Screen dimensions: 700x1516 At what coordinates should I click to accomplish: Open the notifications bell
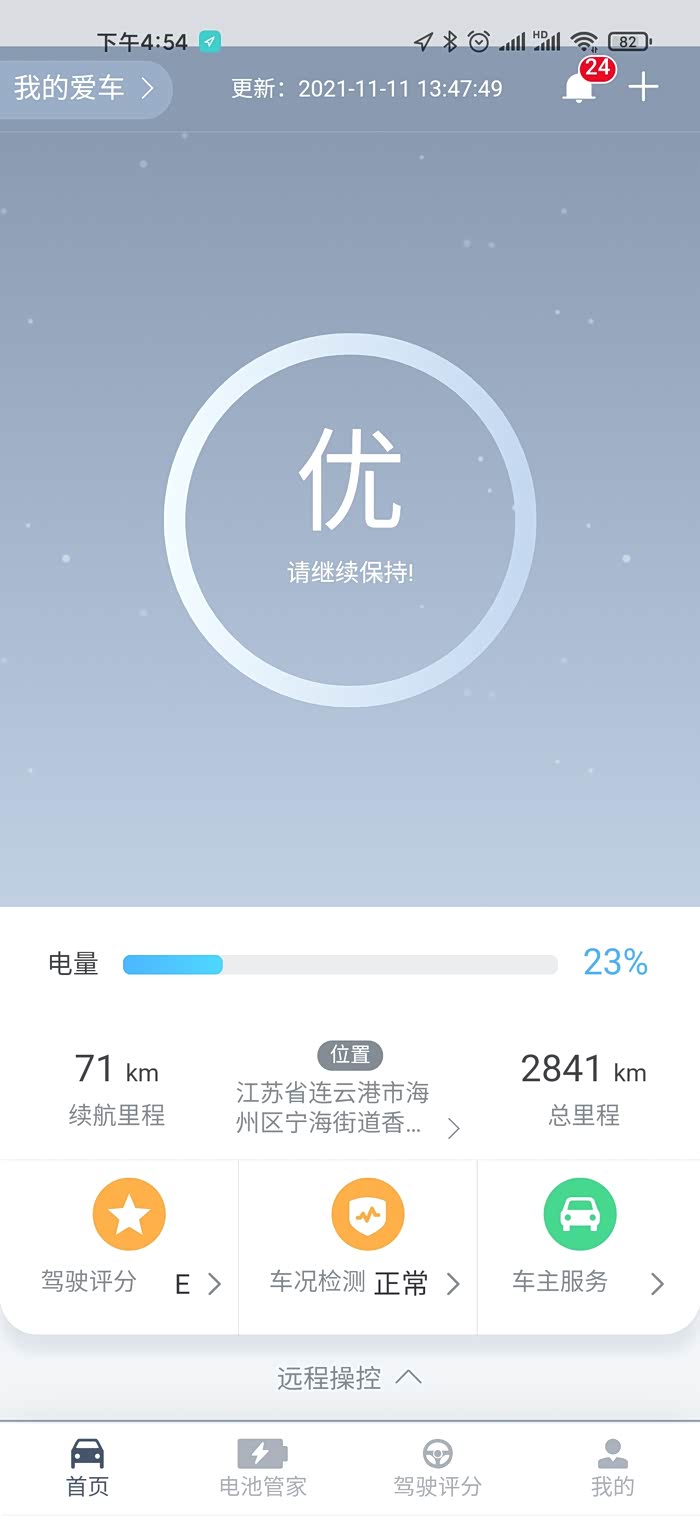click(579, 88)
